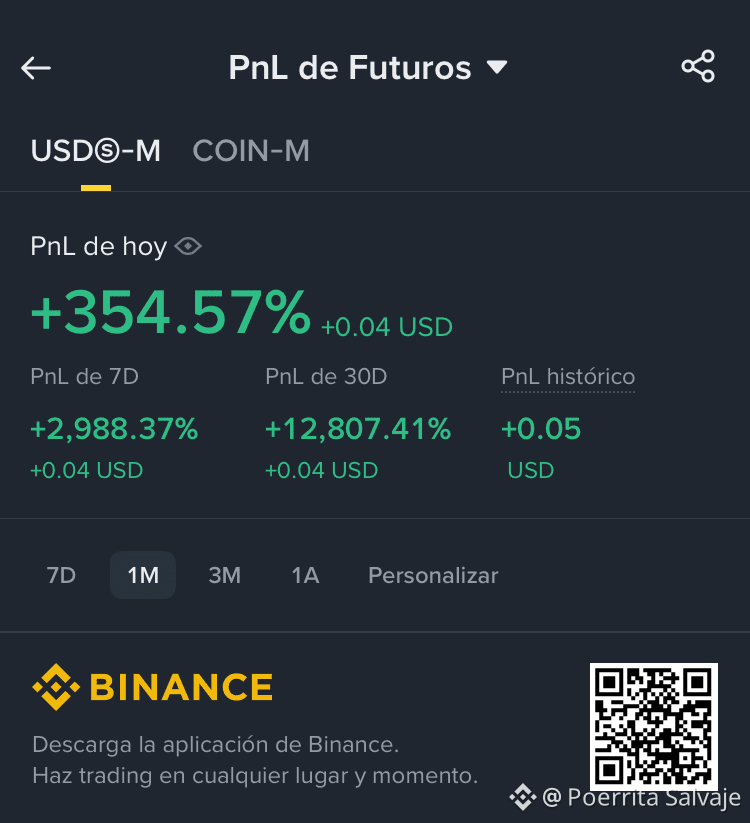Viewport: 750px width, 823px height.
Task: Select the 1M time range
Action: (143, 575)
